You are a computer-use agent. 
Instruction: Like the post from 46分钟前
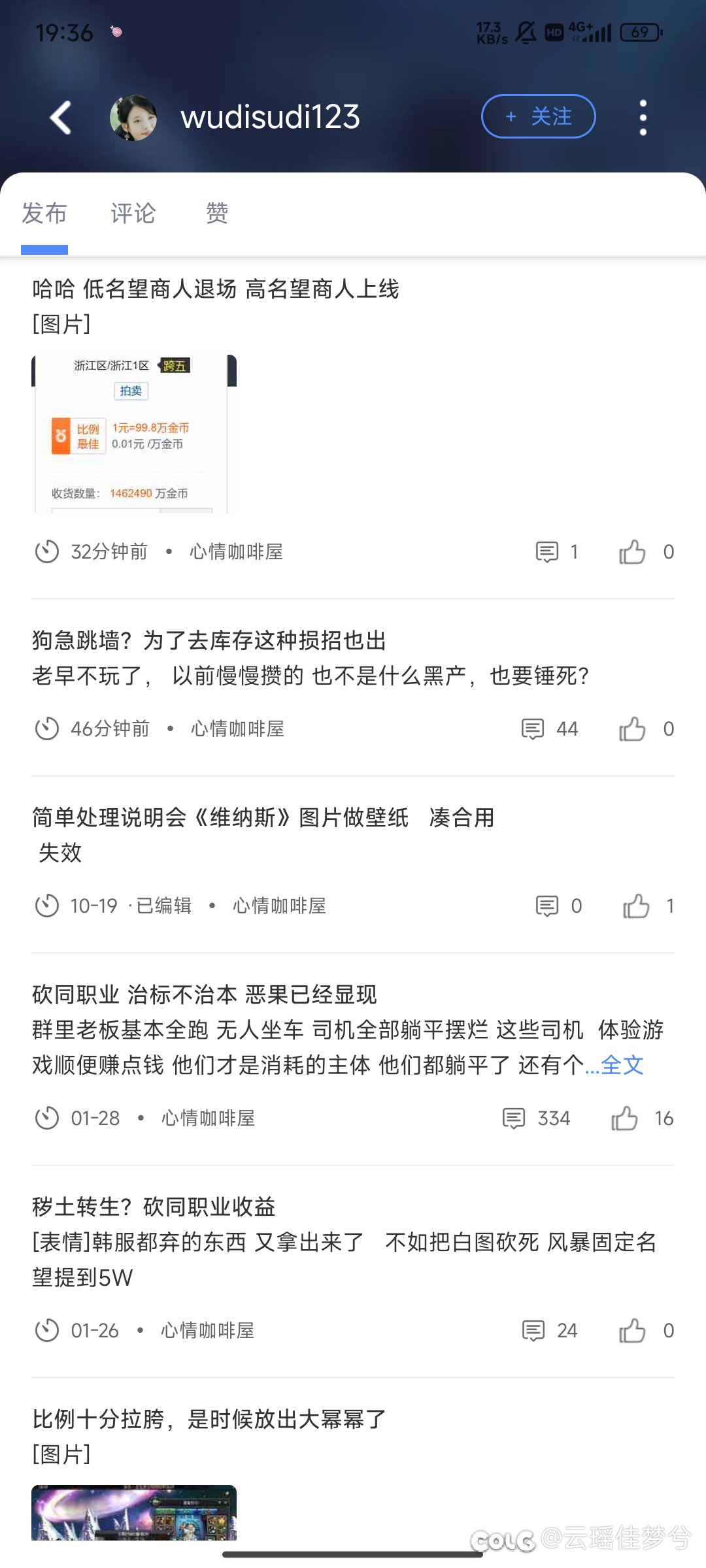click(x=632, y=729)
